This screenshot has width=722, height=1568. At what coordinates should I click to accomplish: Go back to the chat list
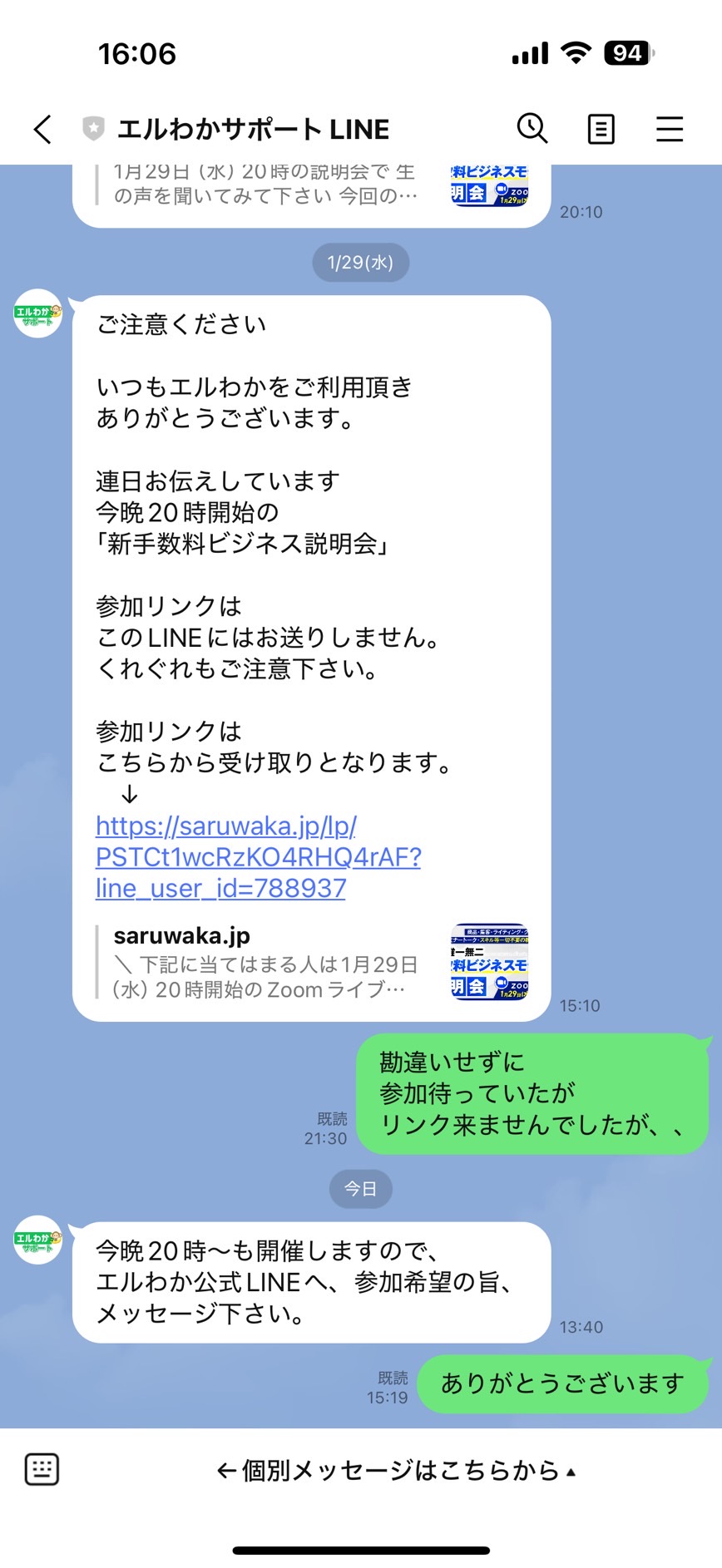point(42,130)
